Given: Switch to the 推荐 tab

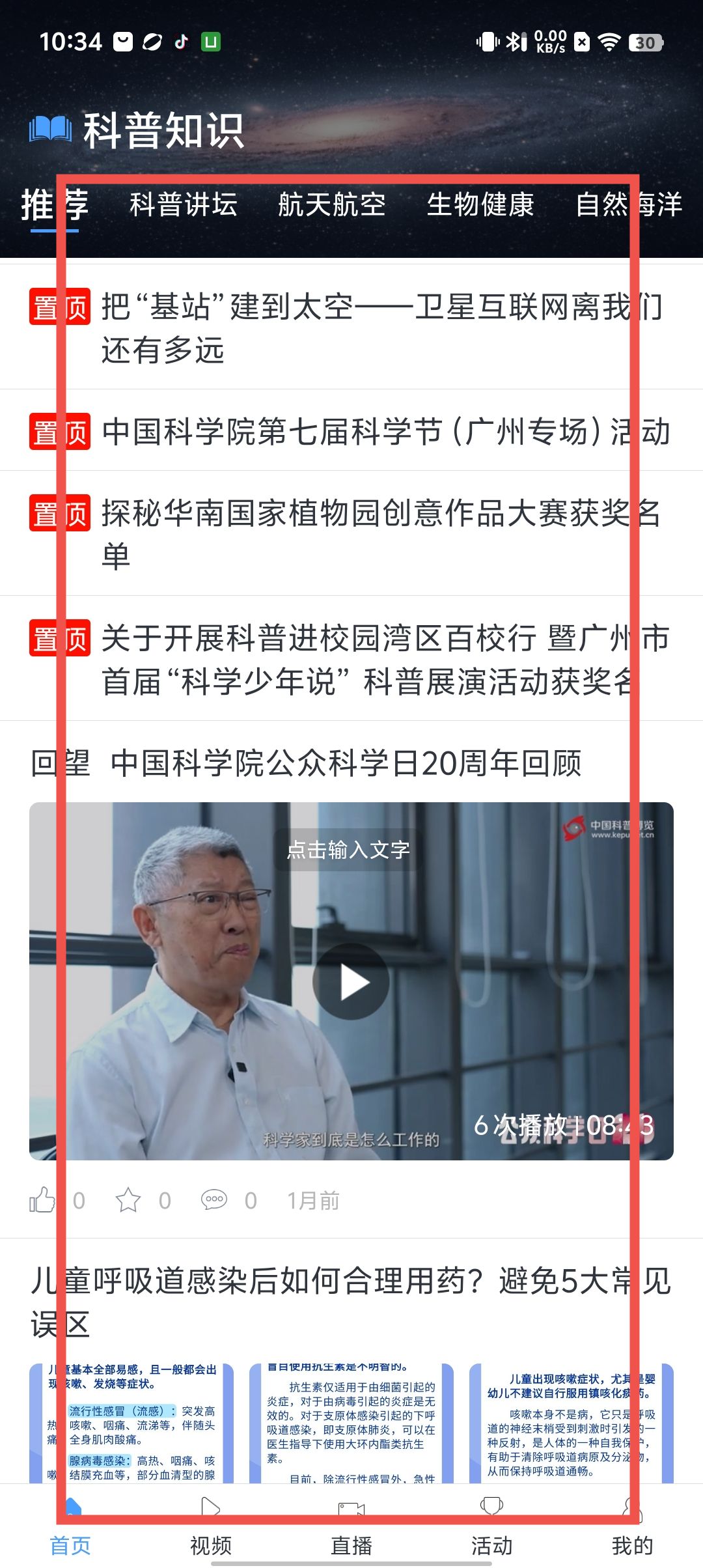Looking at the screenshot, I should (x=55, y=206).
